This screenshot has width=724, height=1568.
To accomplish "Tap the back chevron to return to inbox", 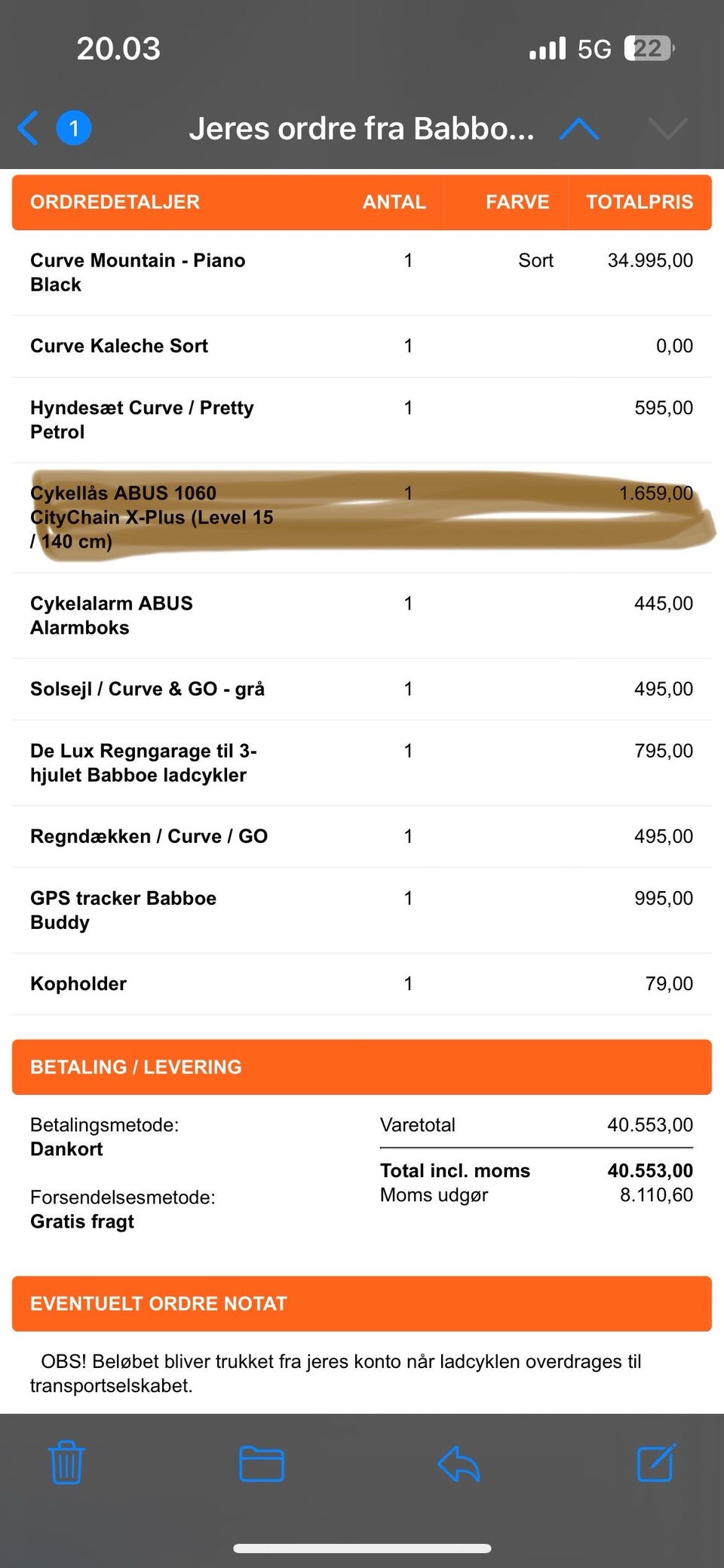I will point(28,128).
